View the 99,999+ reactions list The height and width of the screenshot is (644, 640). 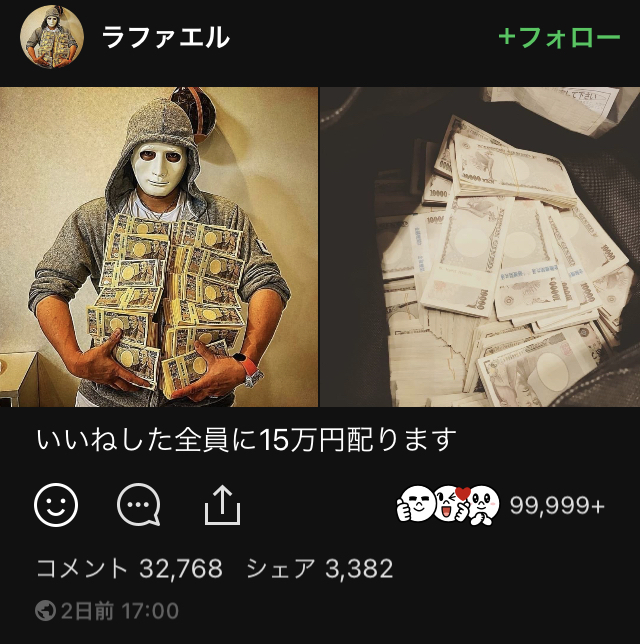tap(502, 506)
